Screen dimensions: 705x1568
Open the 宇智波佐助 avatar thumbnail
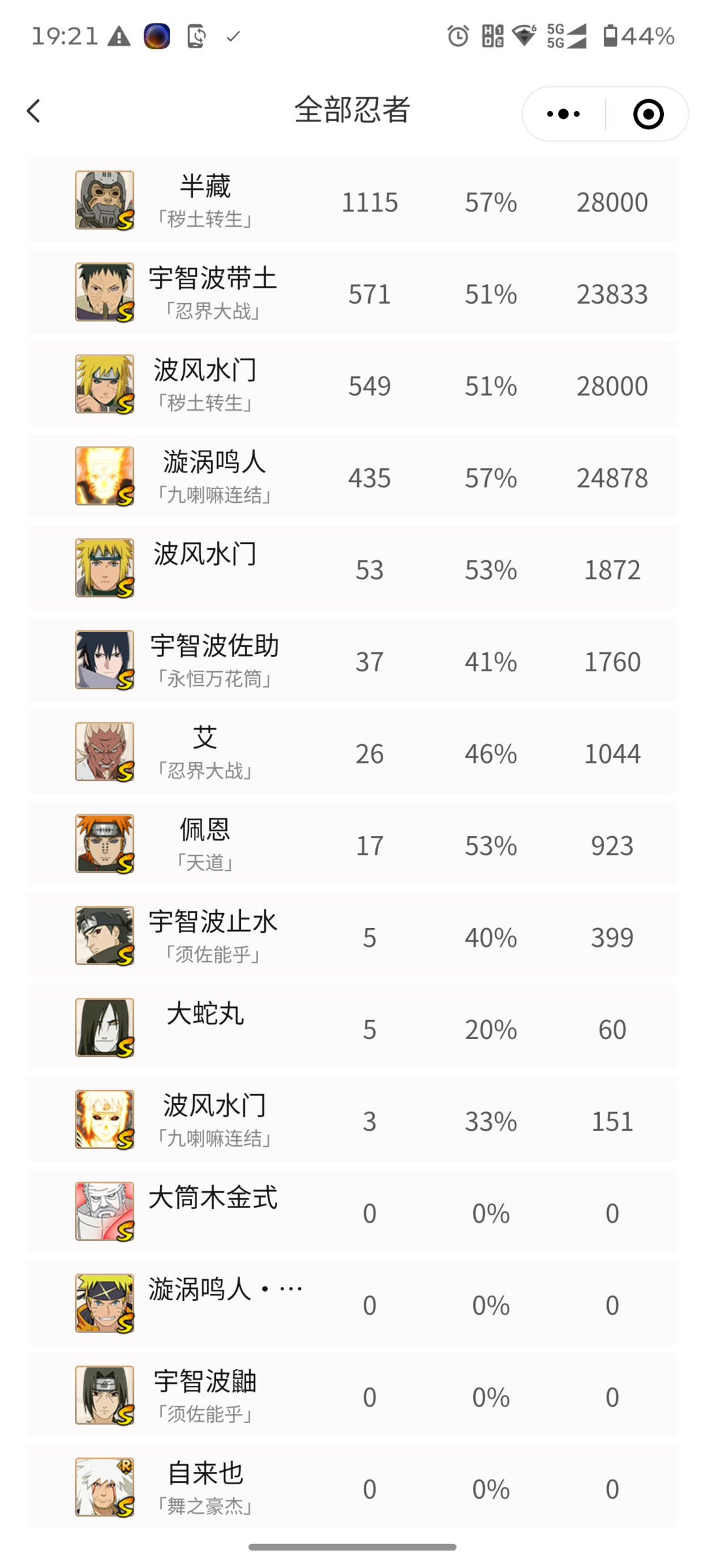(104, 660)
